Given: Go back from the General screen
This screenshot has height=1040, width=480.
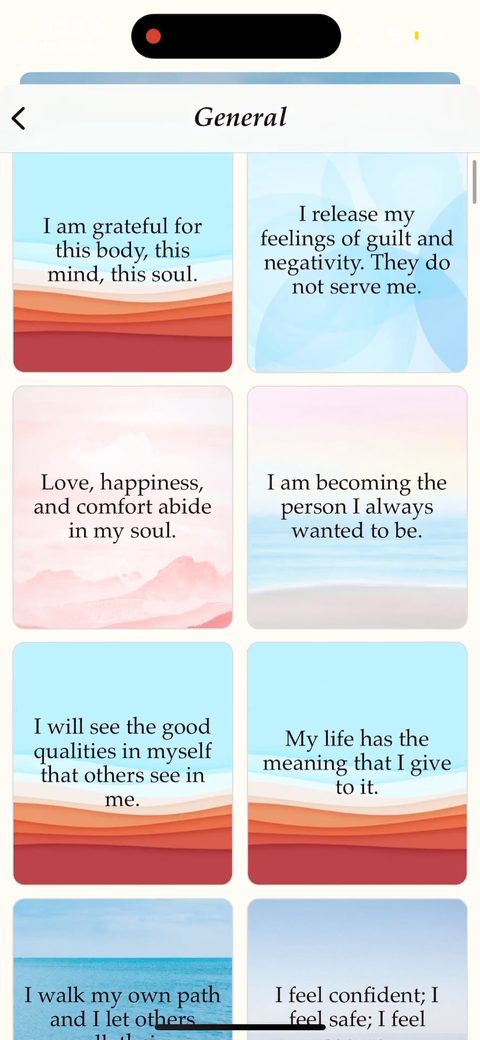Looking at the screenshot, I should coord(19,119).
